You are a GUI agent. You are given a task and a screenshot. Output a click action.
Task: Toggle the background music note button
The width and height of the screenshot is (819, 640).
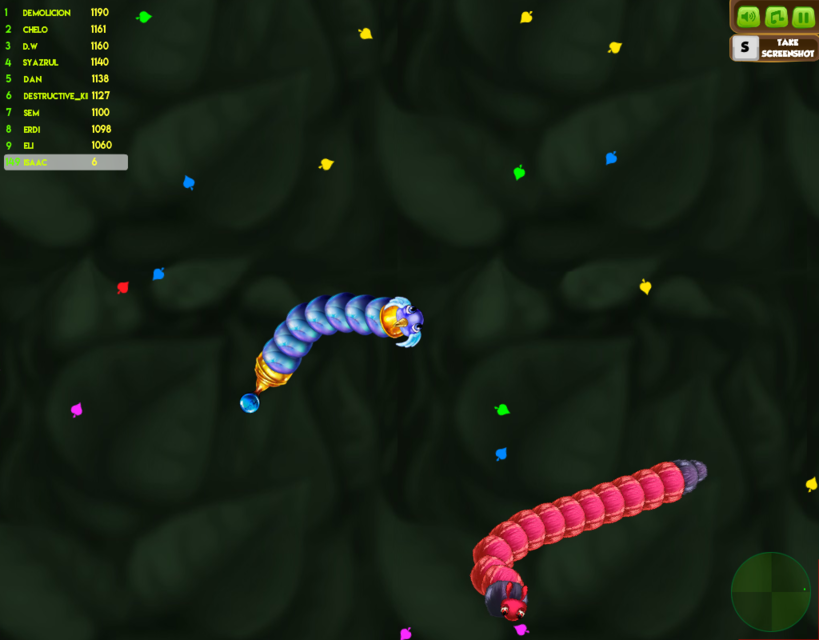pyautogui.click(x=776, y=17)
